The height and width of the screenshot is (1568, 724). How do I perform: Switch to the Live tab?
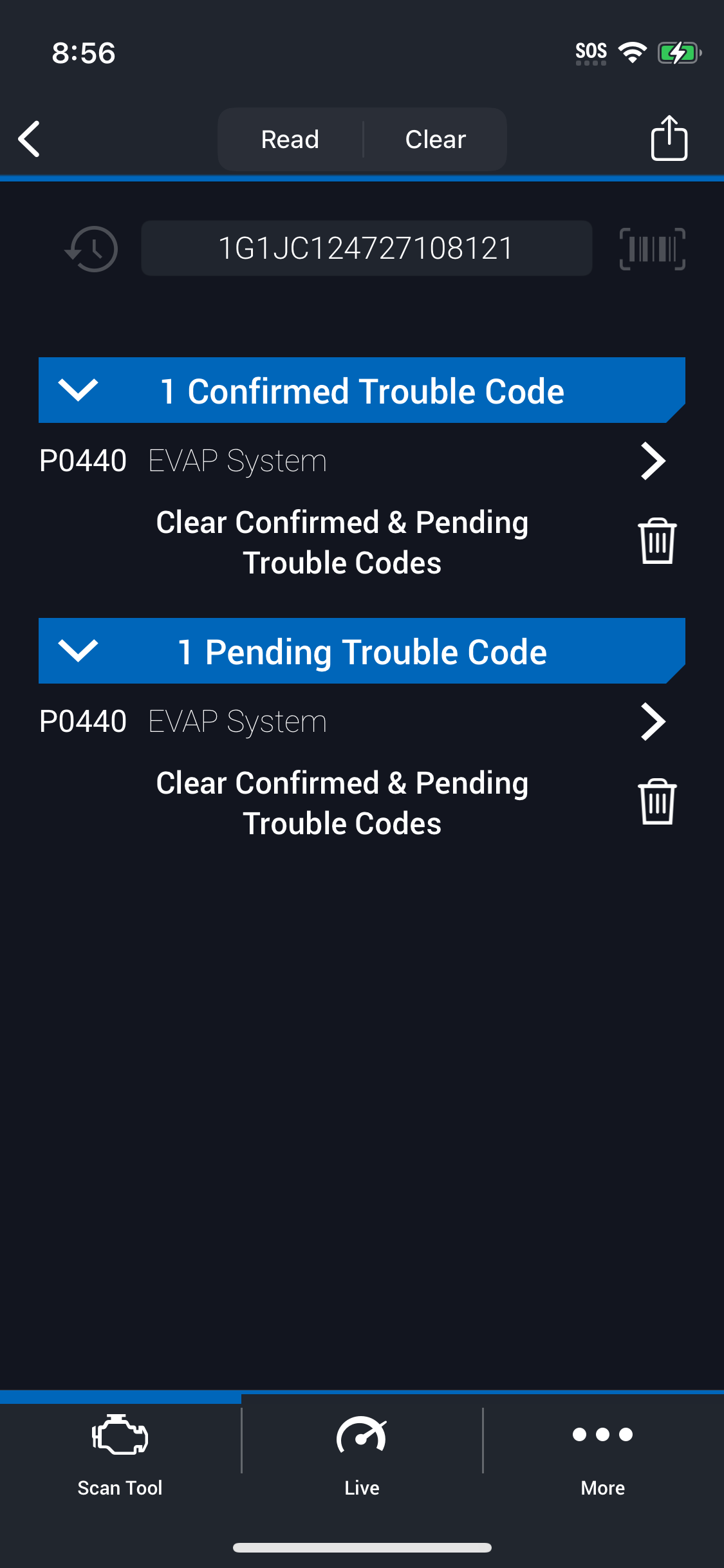pos(362,1456)
